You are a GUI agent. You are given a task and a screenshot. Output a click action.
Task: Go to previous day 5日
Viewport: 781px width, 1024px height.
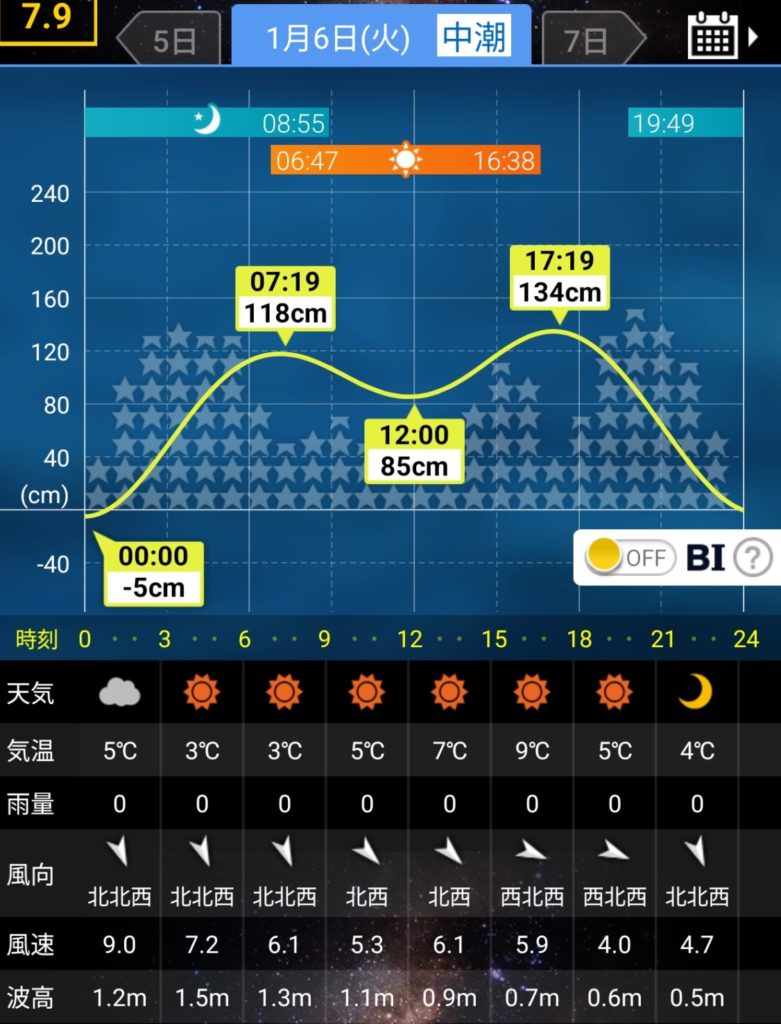(x=168, y=40)
